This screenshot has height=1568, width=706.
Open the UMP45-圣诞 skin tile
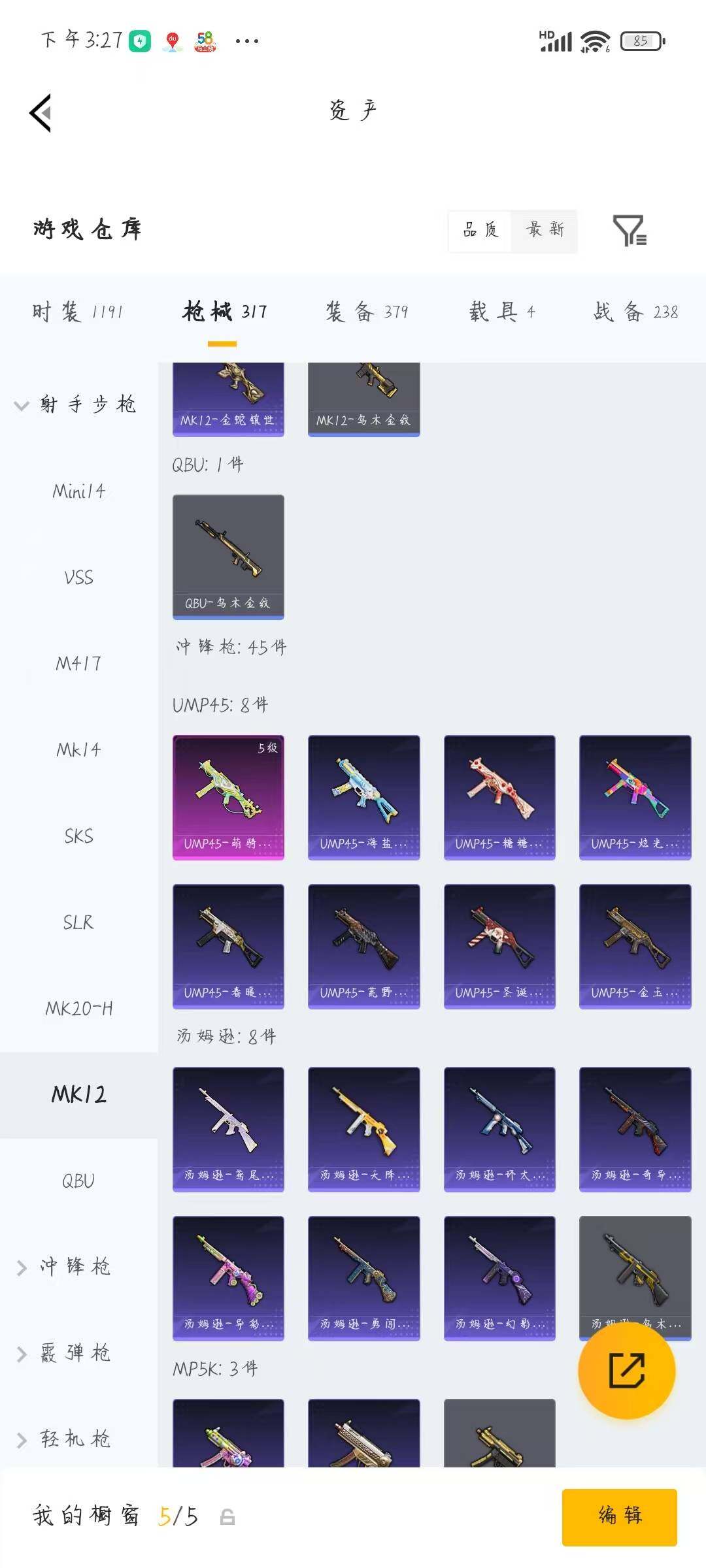pos(499,946)
